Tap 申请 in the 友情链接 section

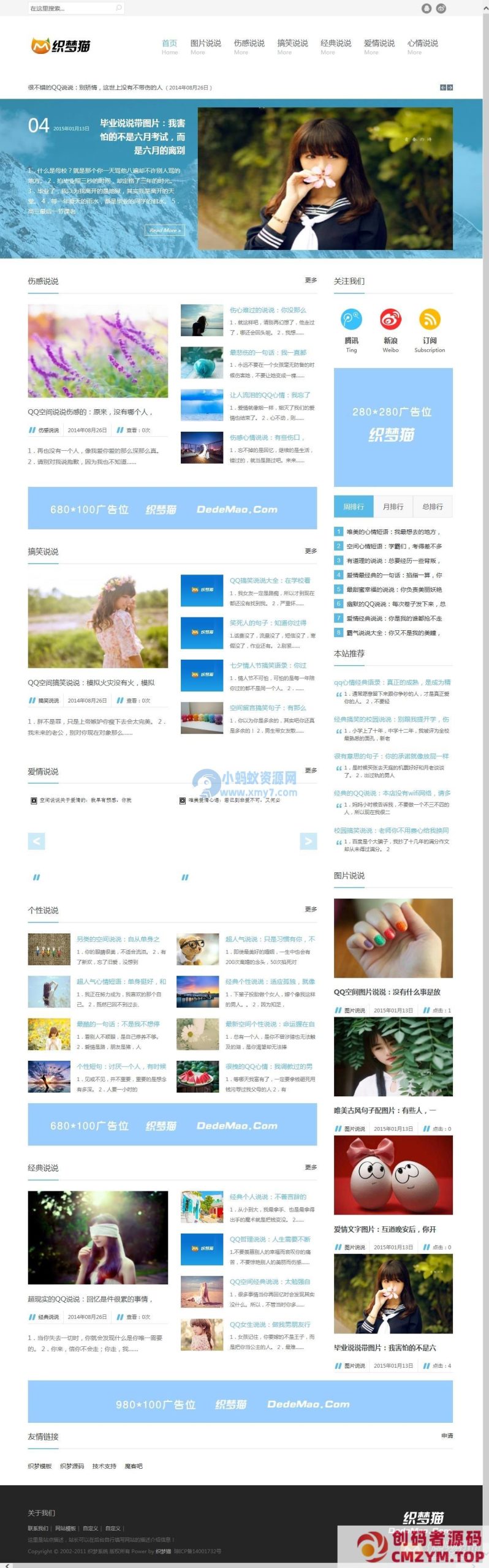click(x=447, y=1436)
